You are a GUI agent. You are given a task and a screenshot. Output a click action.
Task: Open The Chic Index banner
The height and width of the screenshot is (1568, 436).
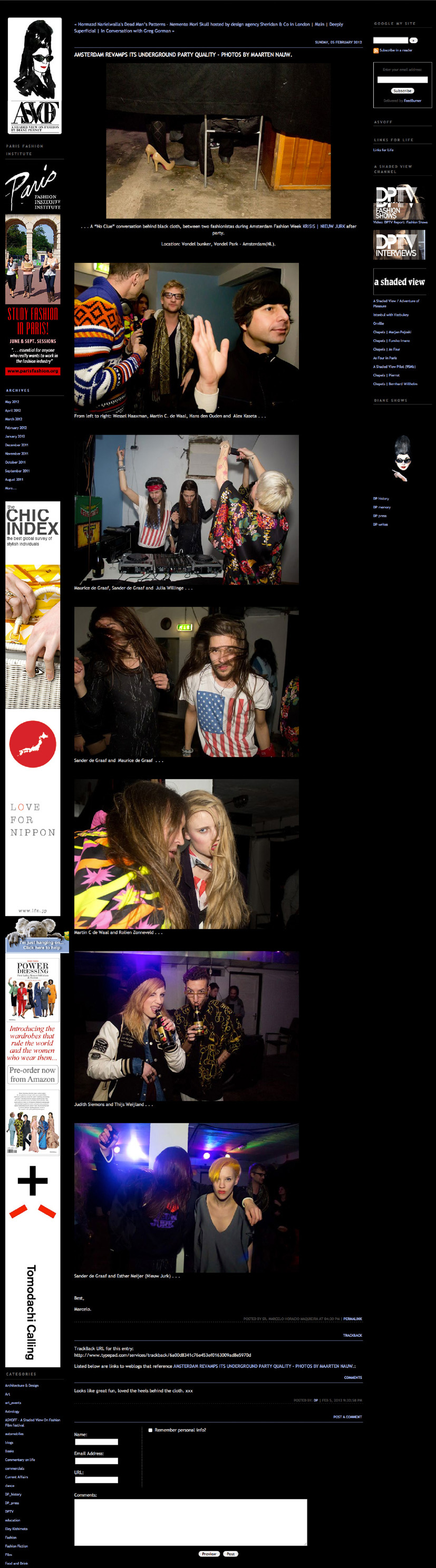pyautogui.click(x=33, y=524)
